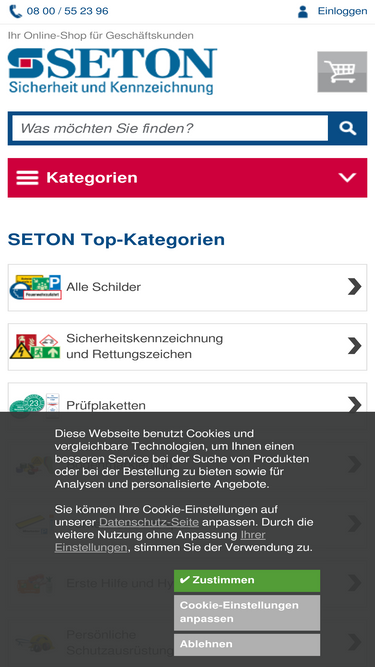The width and height of the screenshot is (375, 667).
Task: Open the Prüfplaketten category
Action: 188,404
